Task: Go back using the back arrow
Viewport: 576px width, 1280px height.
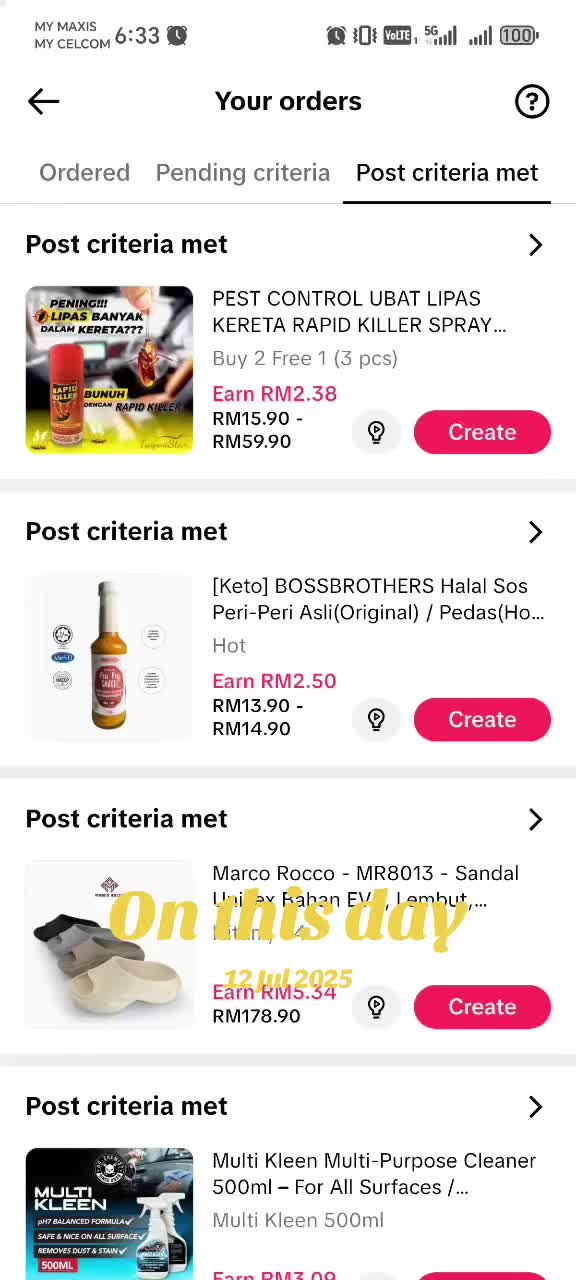Action: (44, 101)
